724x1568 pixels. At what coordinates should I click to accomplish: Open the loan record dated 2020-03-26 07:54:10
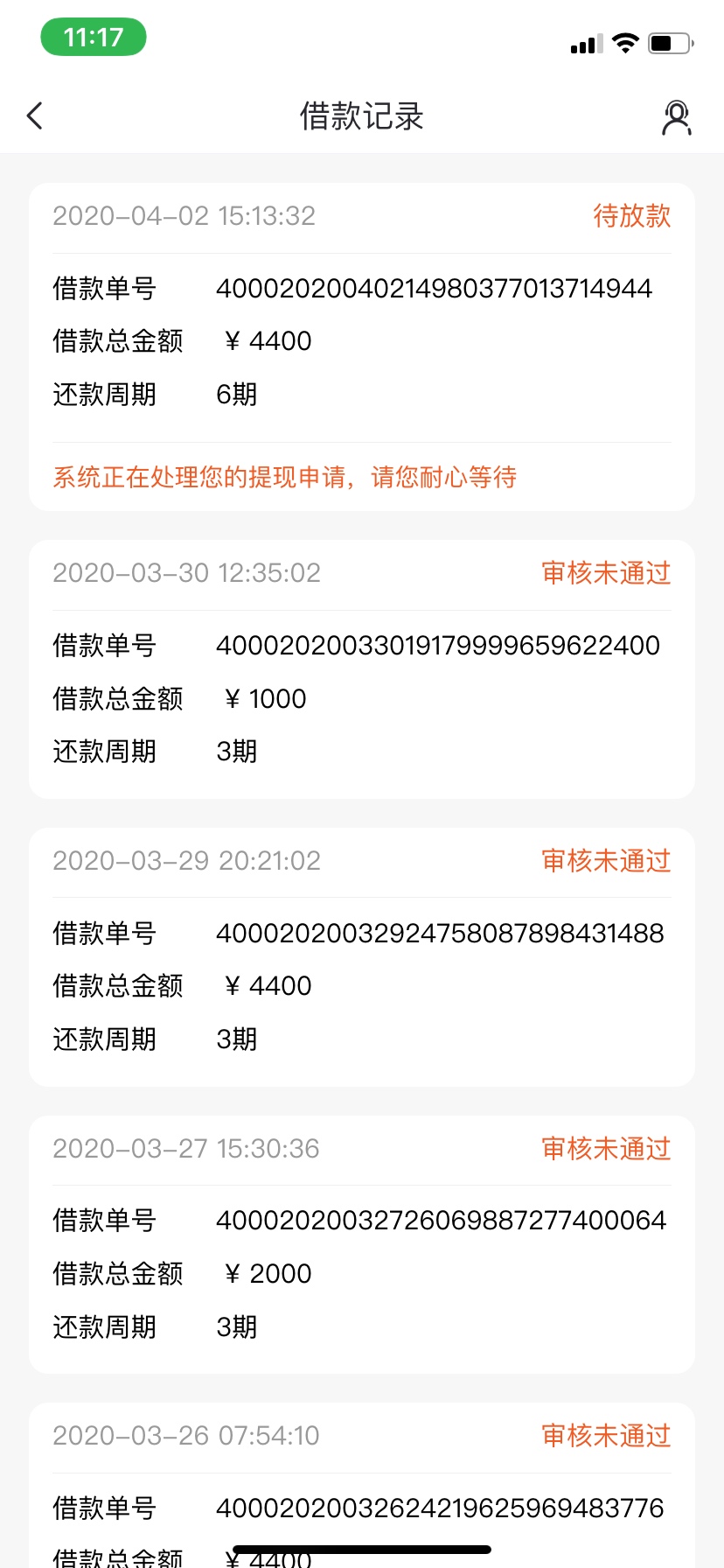pyautogui.click(x=362, y=1485)
